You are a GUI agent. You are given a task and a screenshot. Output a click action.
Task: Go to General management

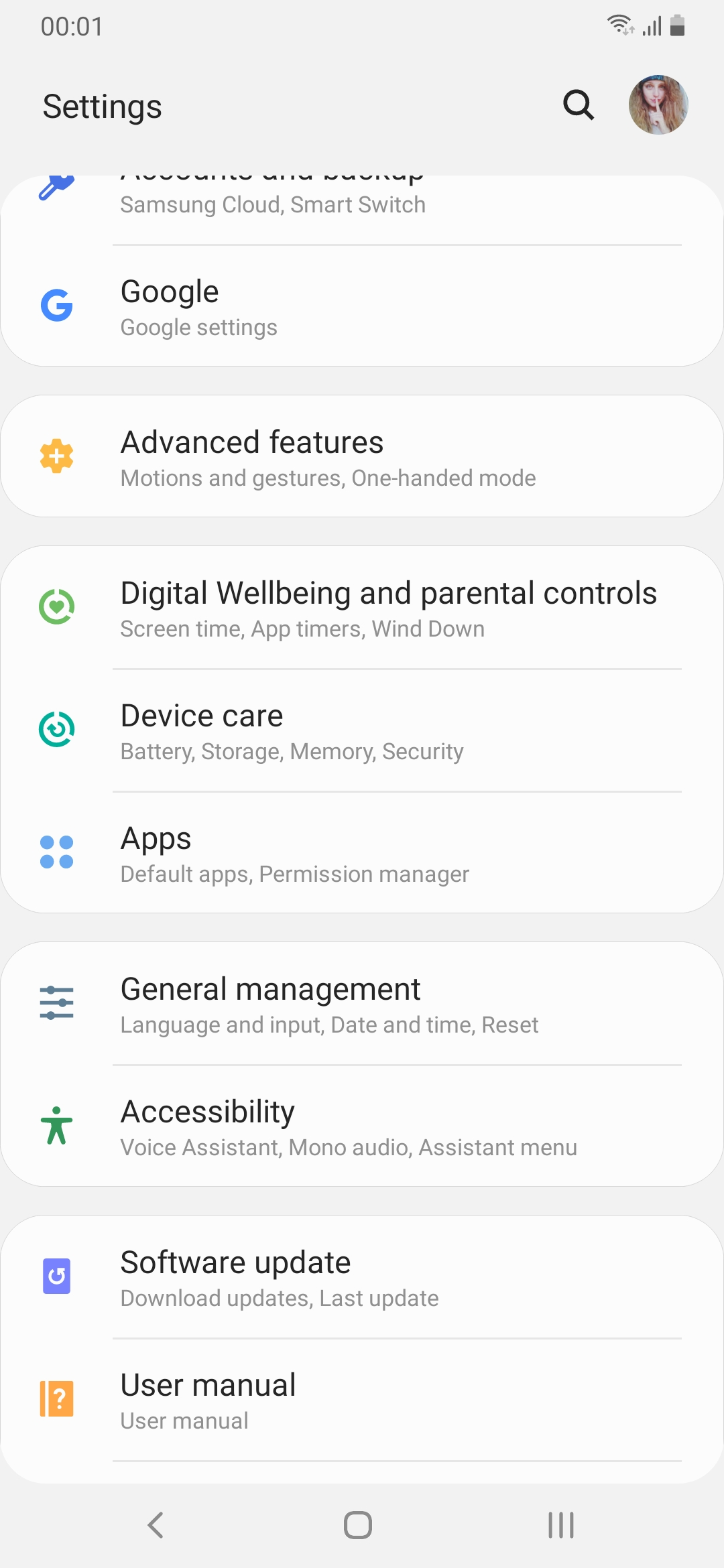pyautogui.click(x=362, y=1004)
